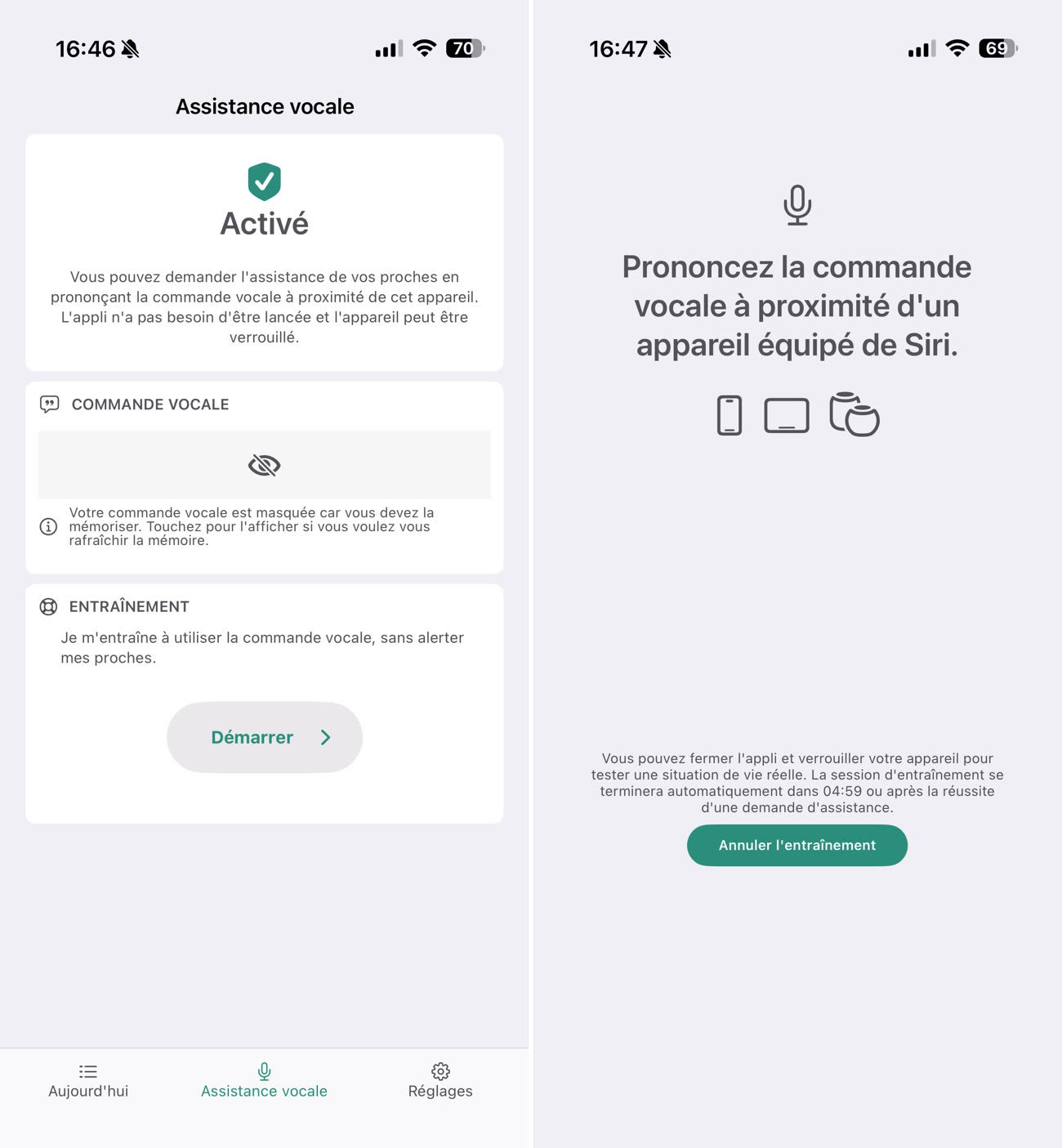Switch to the Aujourd'hui tab
This screenshot has height=1148, width=1062.
pos(88,1080)
